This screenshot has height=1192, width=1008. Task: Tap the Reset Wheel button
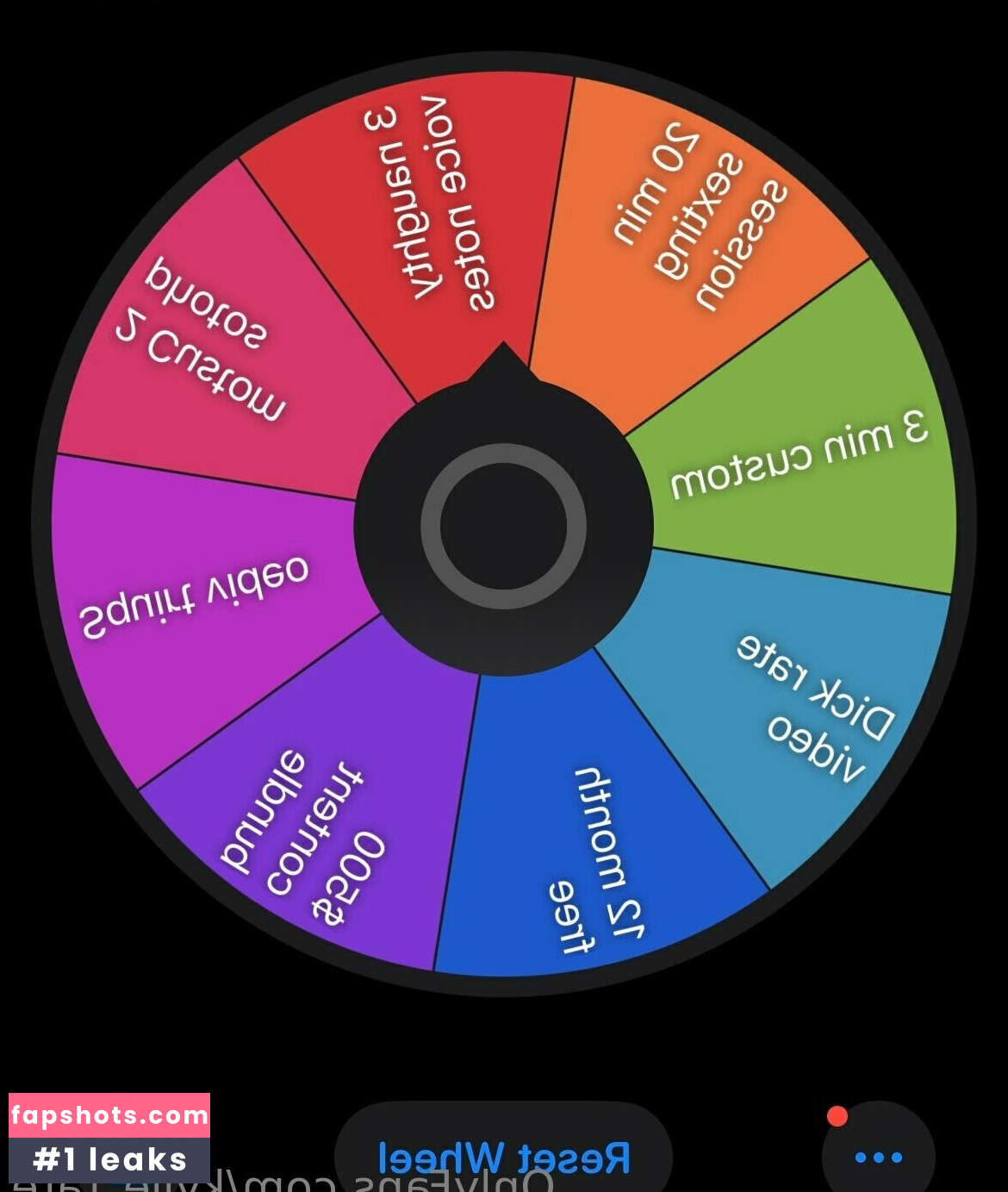(x=504, y=1157)
